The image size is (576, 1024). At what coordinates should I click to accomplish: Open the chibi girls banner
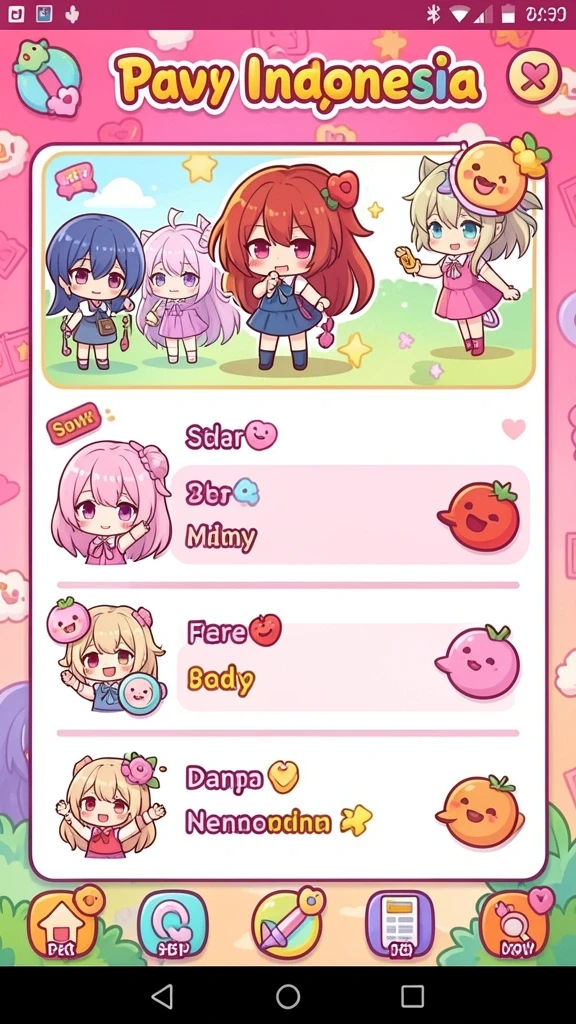pos(288,270)
